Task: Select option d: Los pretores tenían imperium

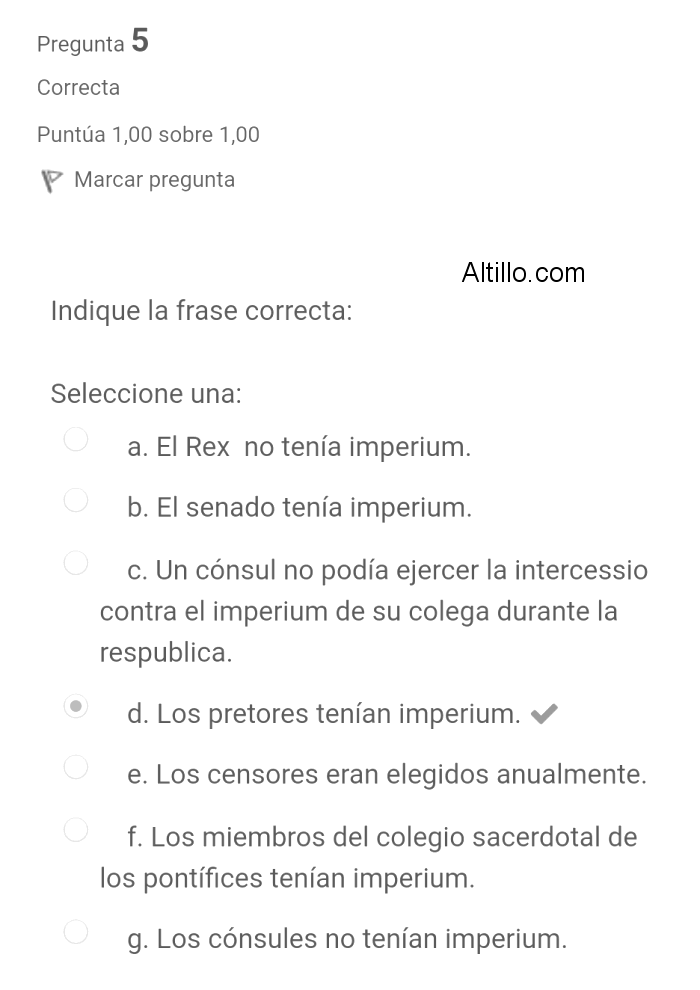Action: (76, 707)
